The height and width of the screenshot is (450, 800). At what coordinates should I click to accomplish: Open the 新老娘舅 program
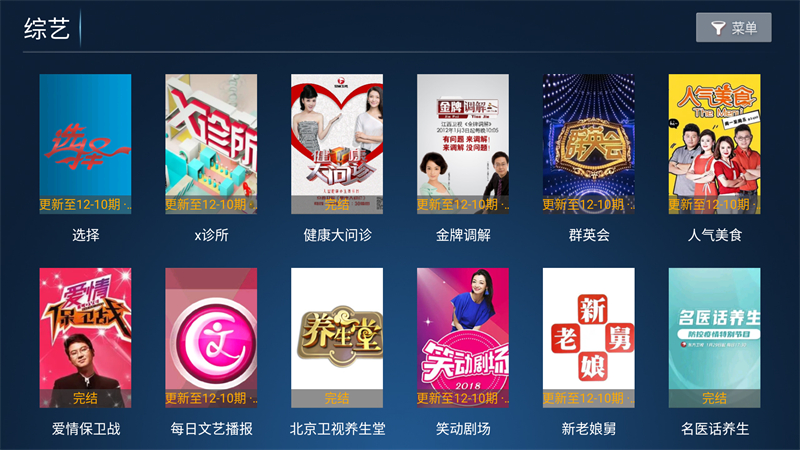(x=589, y=337)
